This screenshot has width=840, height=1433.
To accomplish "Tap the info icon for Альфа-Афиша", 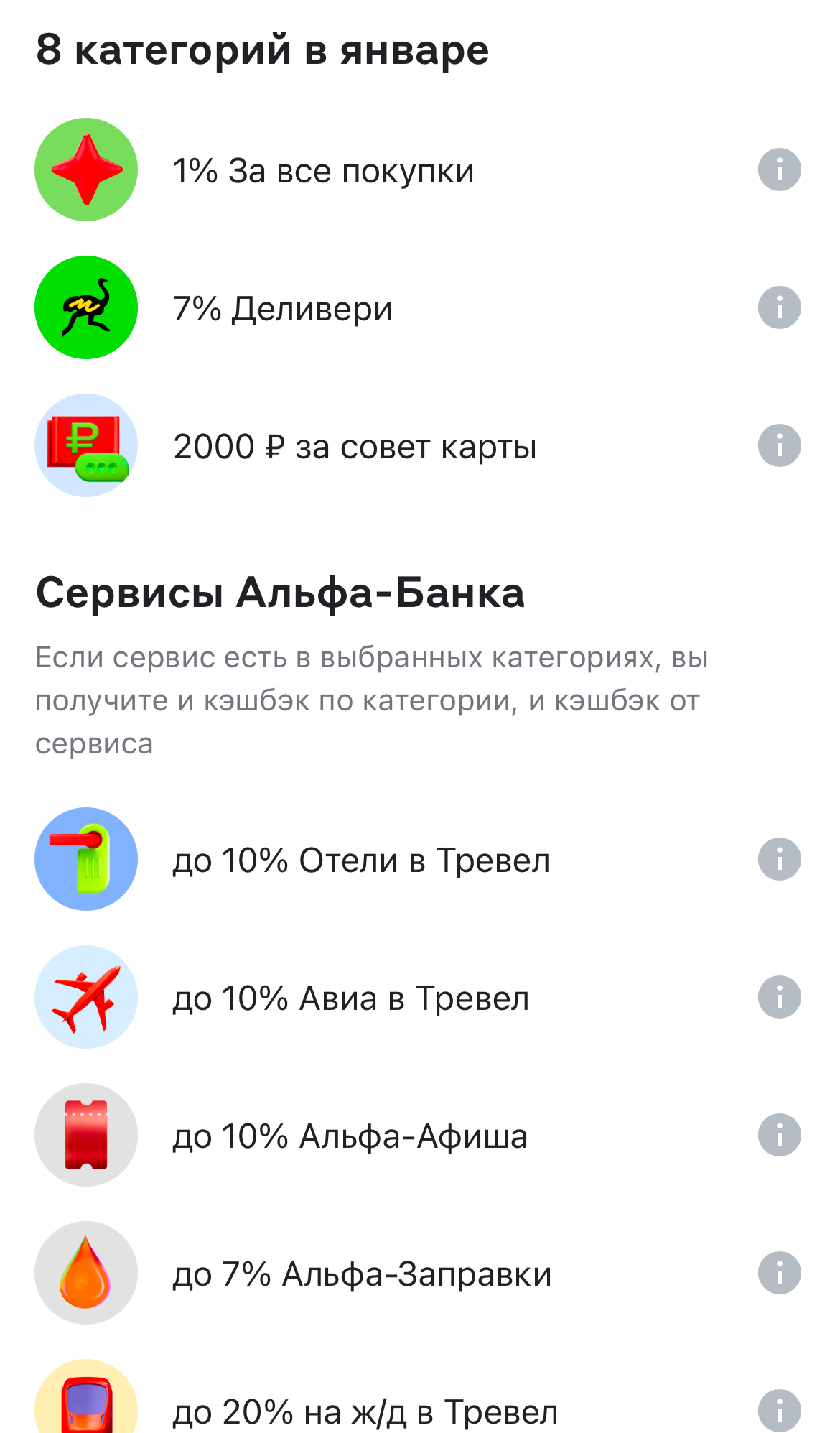I will [779, 1135].
